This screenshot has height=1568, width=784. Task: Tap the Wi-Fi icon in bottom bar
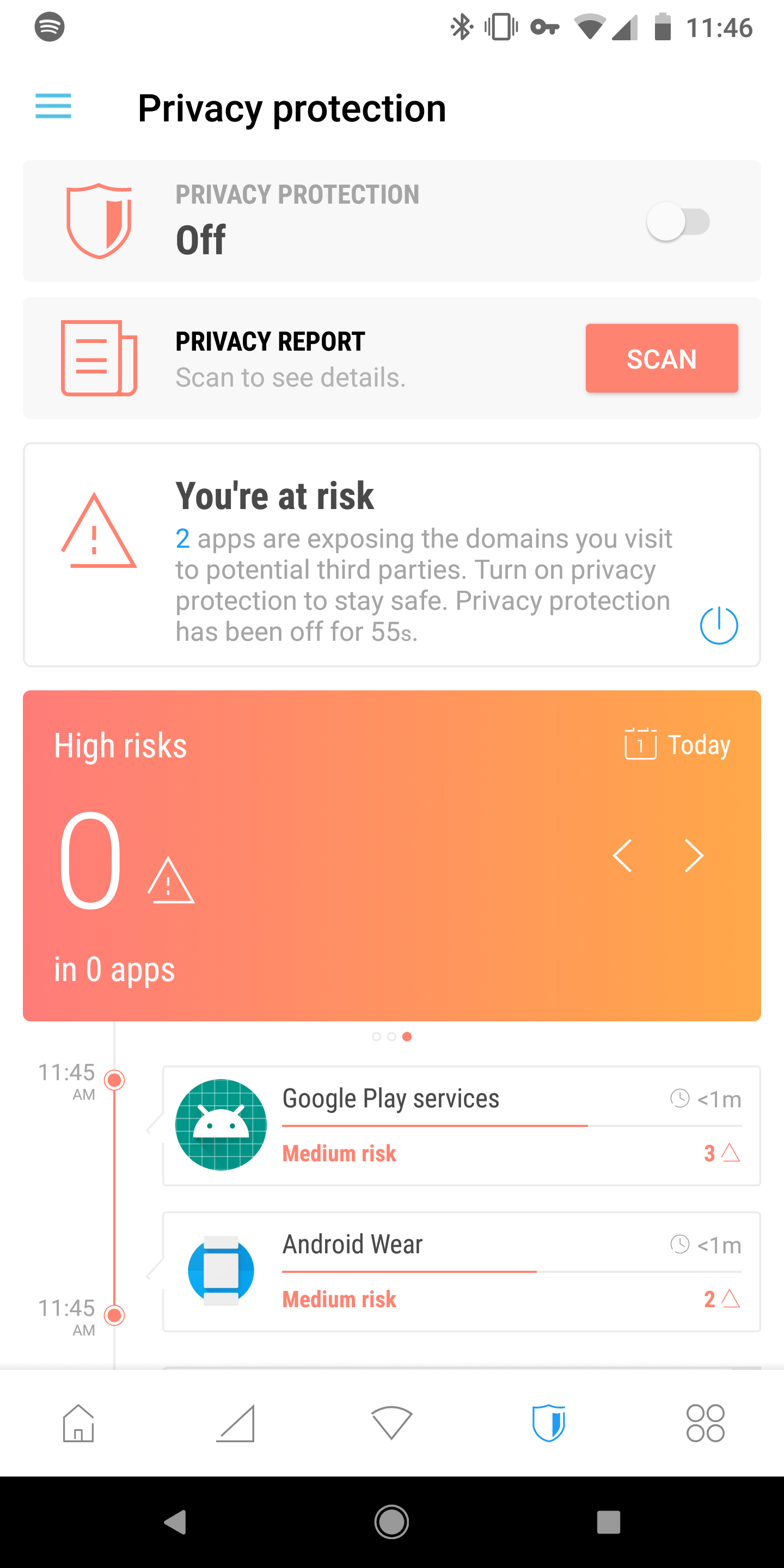391,1423
